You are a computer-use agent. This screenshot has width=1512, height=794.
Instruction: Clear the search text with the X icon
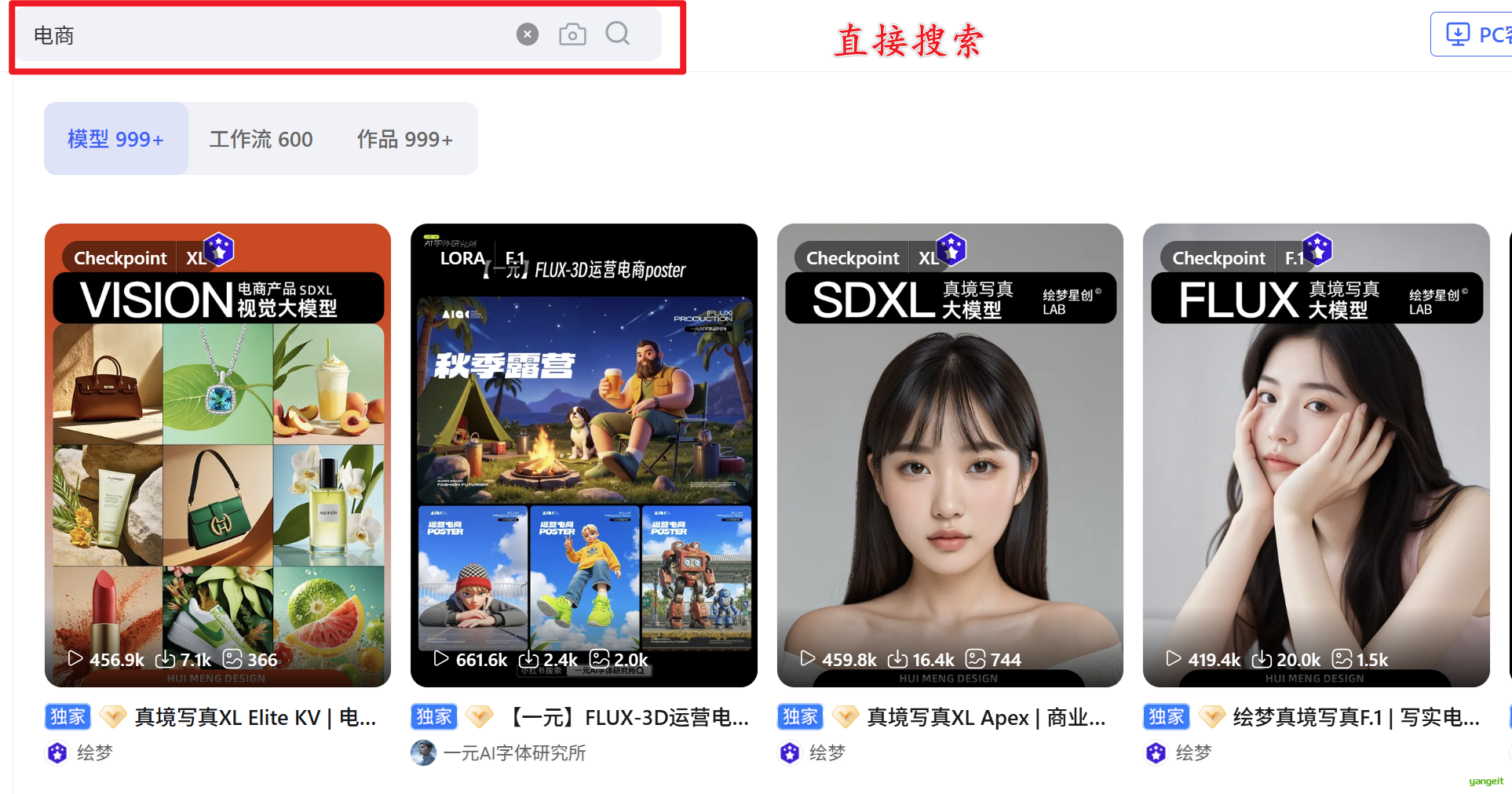528,35
